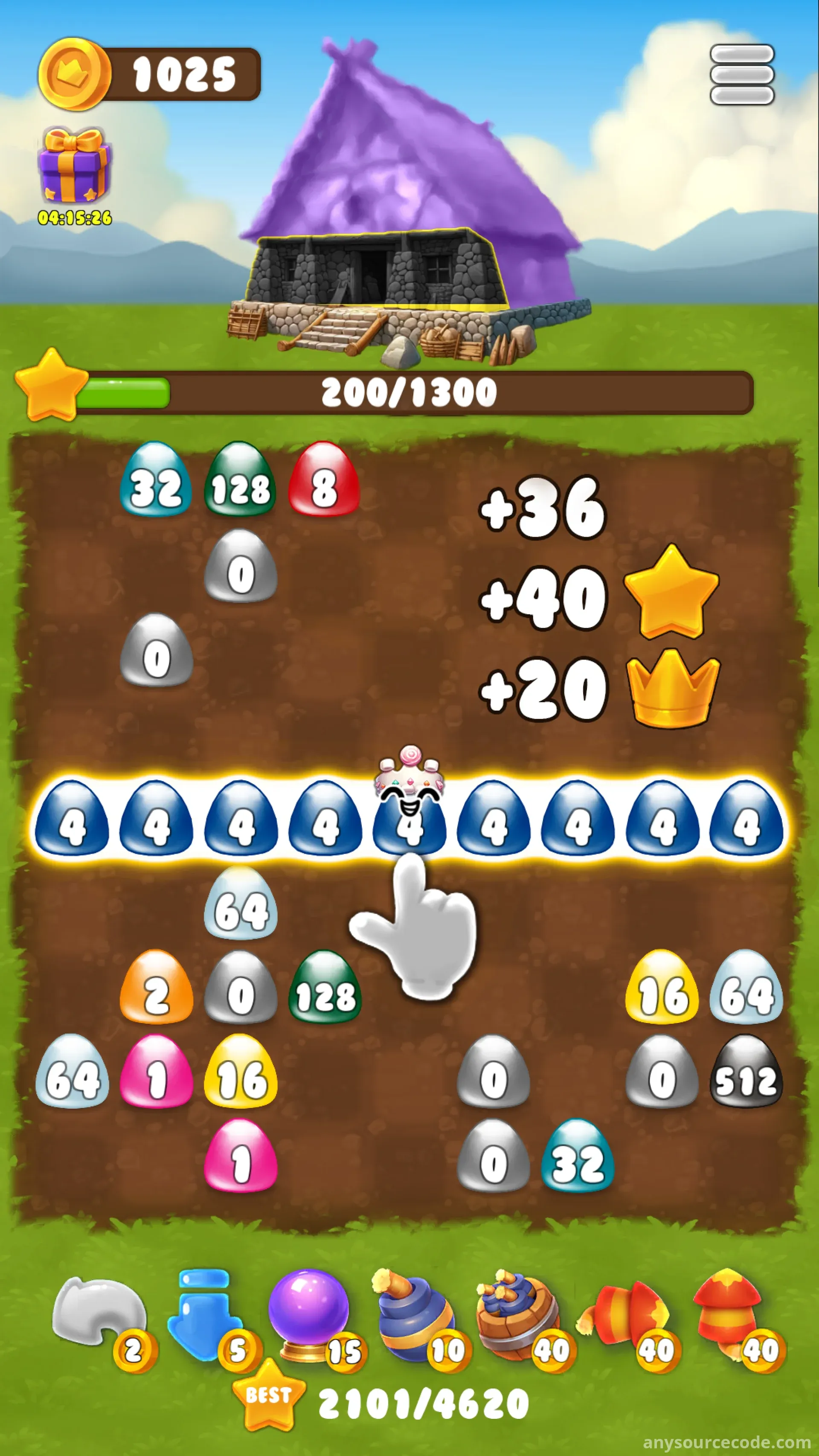
Task: Tap the black 512 egg
Action: click(x=746, y=1072)
